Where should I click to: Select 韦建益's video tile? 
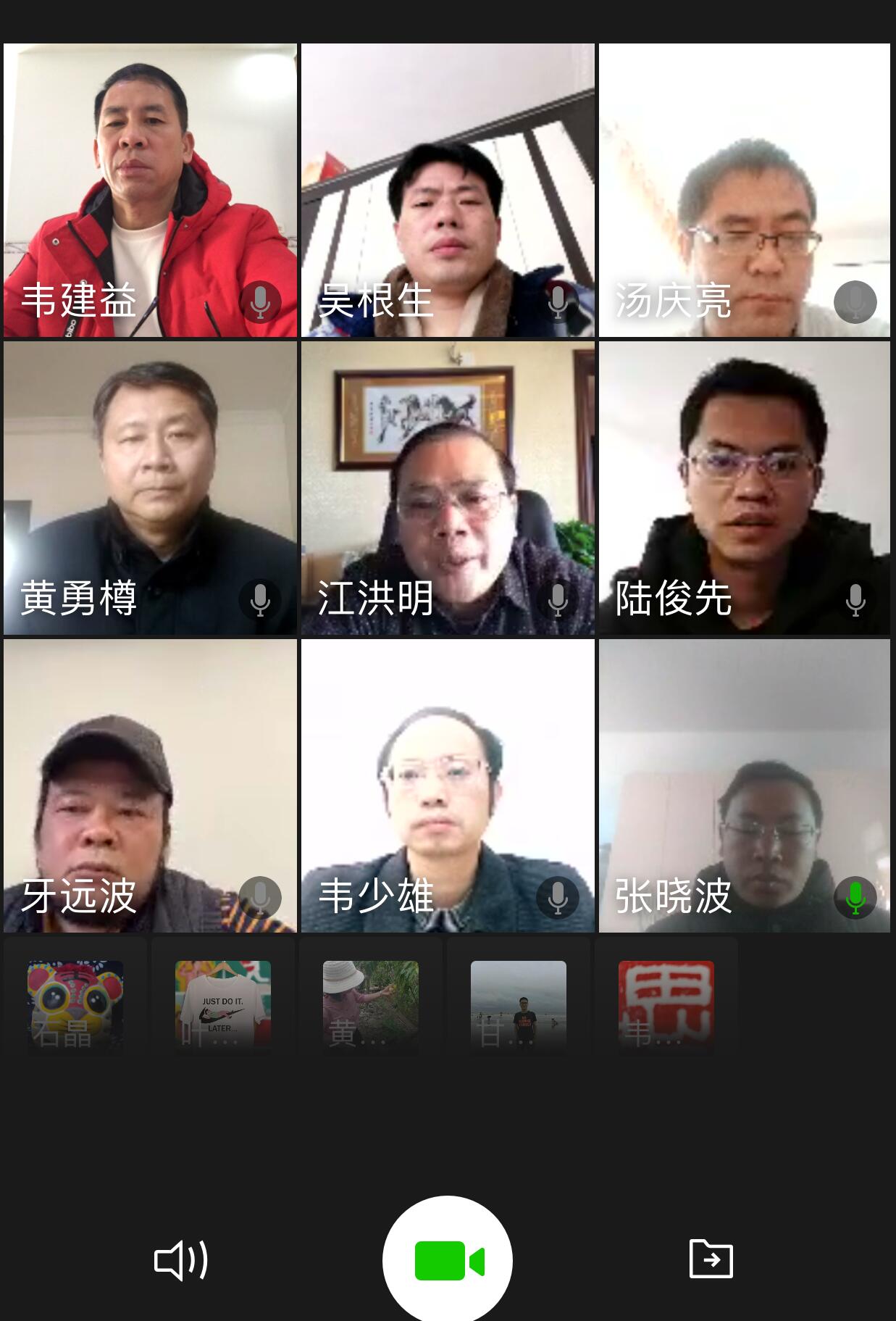coord(149,188)
